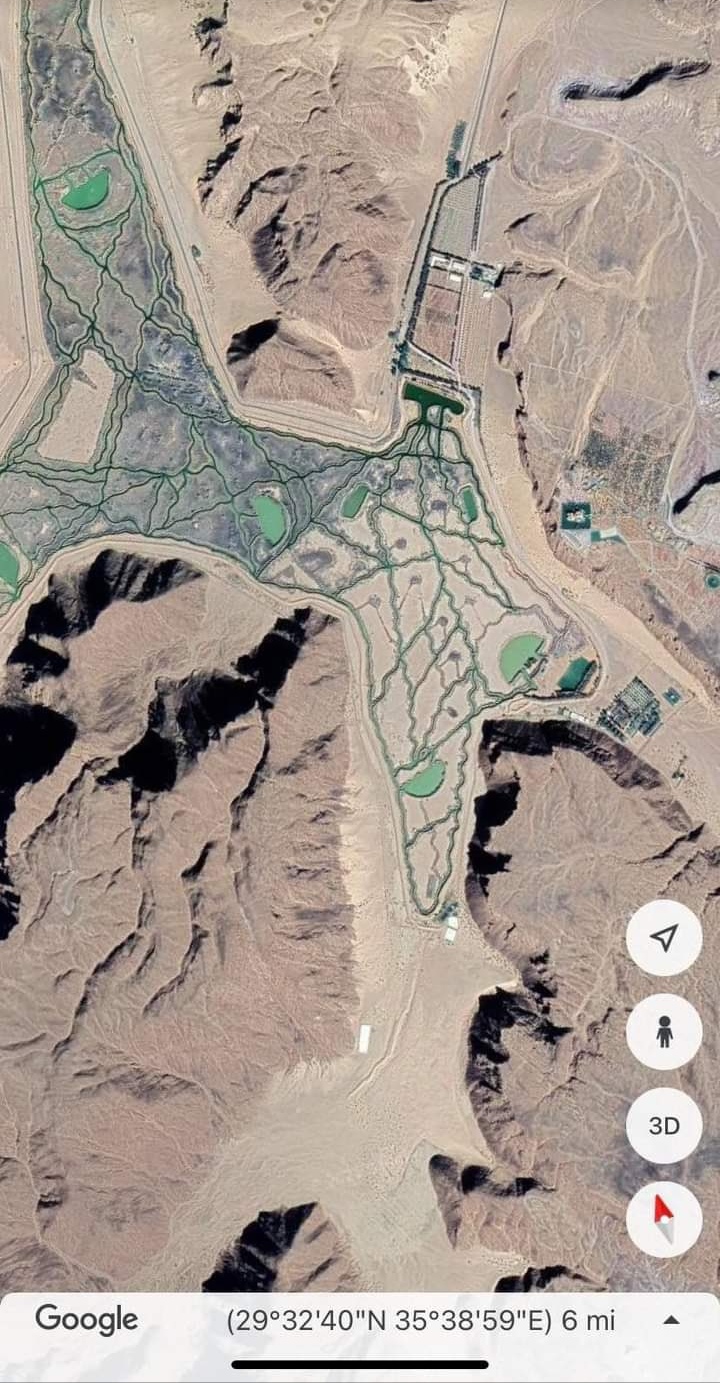Reset compass to north
Screen dimensions: 720x1383
[x=664, y=1219]
